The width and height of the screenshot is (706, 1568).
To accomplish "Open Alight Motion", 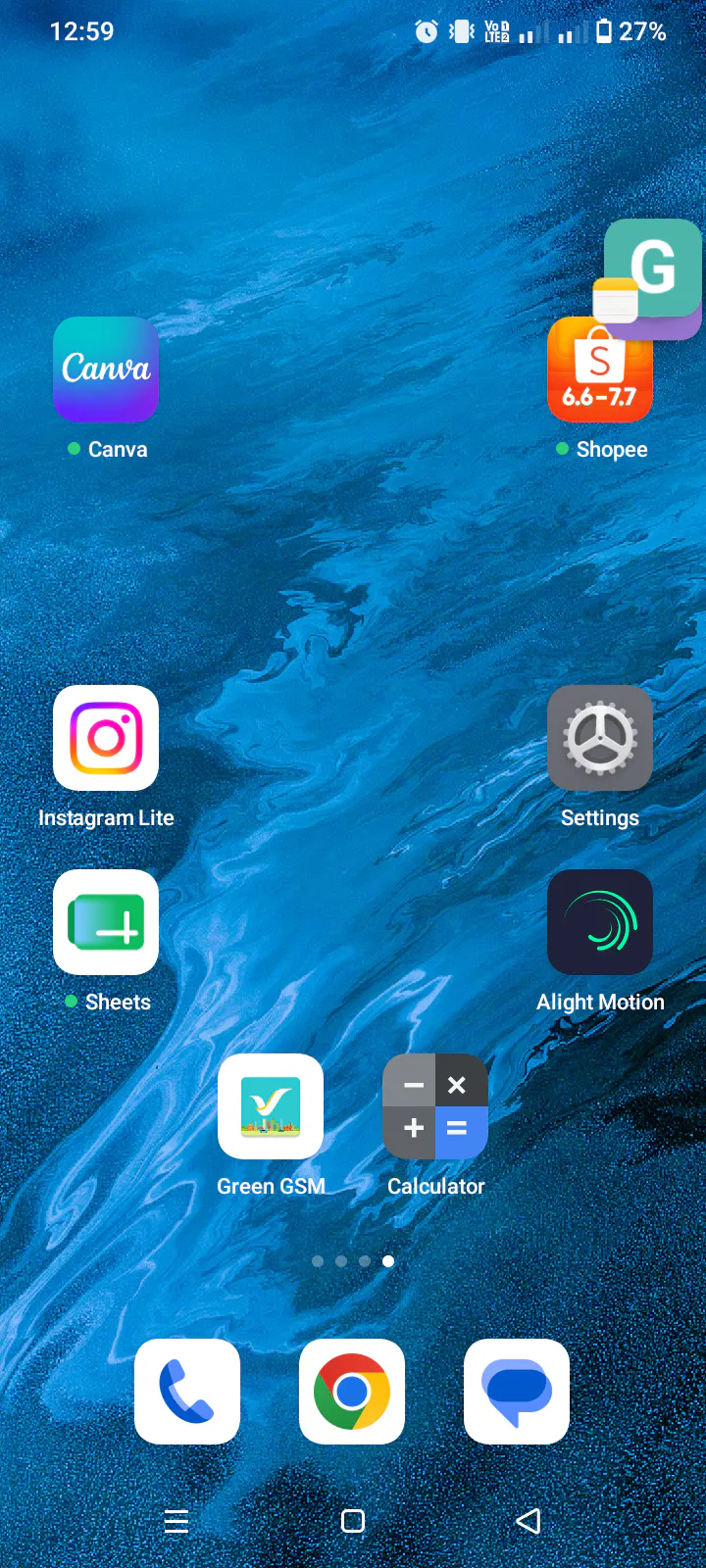I will 600,922.
